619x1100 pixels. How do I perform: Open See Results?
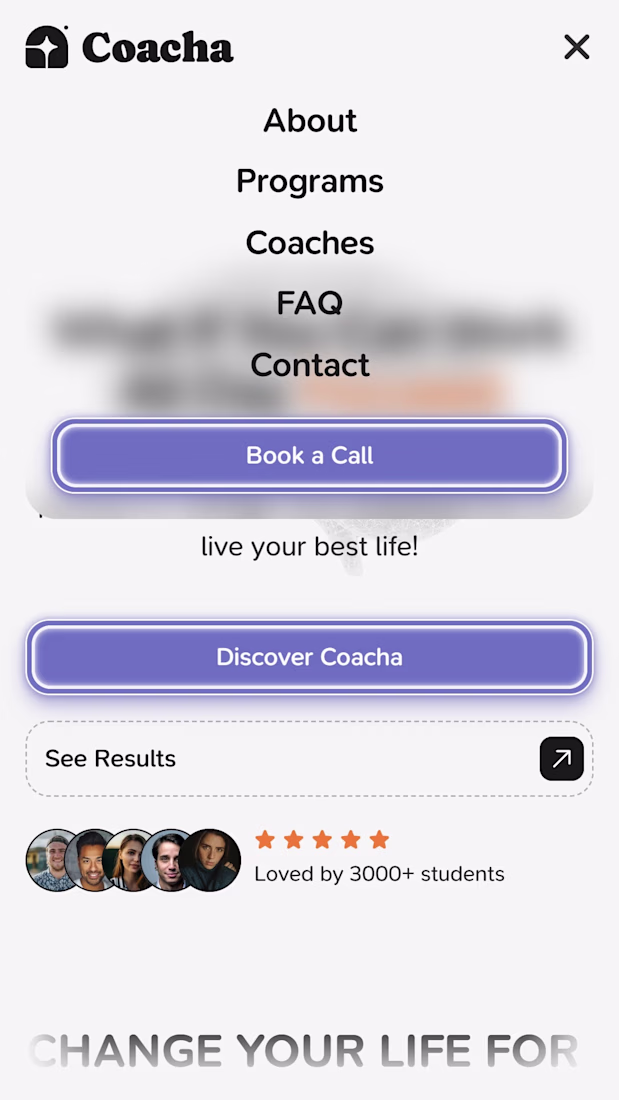pyautogui.click(x=310, y=759)
